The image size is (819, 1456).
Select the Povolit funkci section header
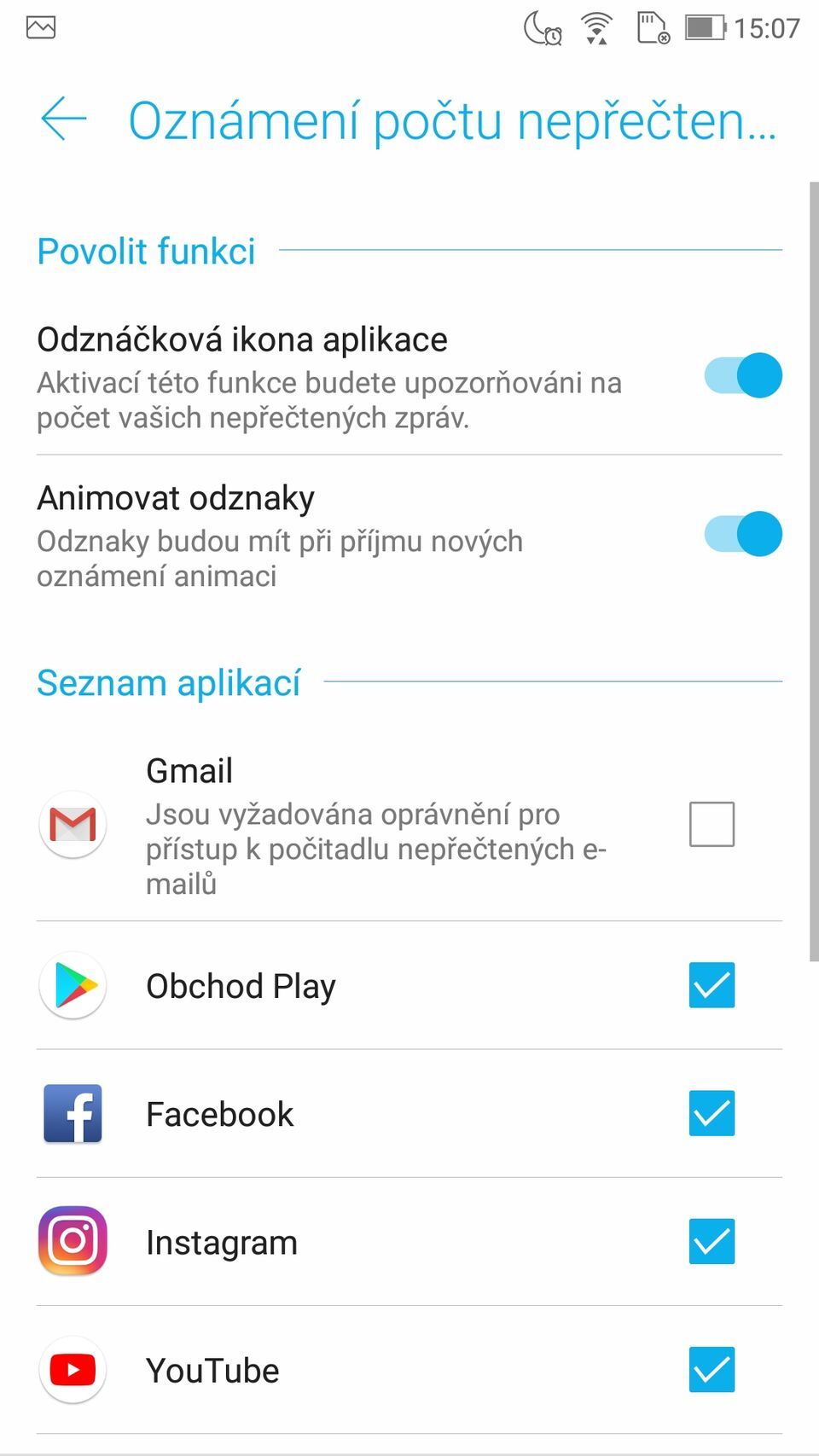click(x=145, y=251)
